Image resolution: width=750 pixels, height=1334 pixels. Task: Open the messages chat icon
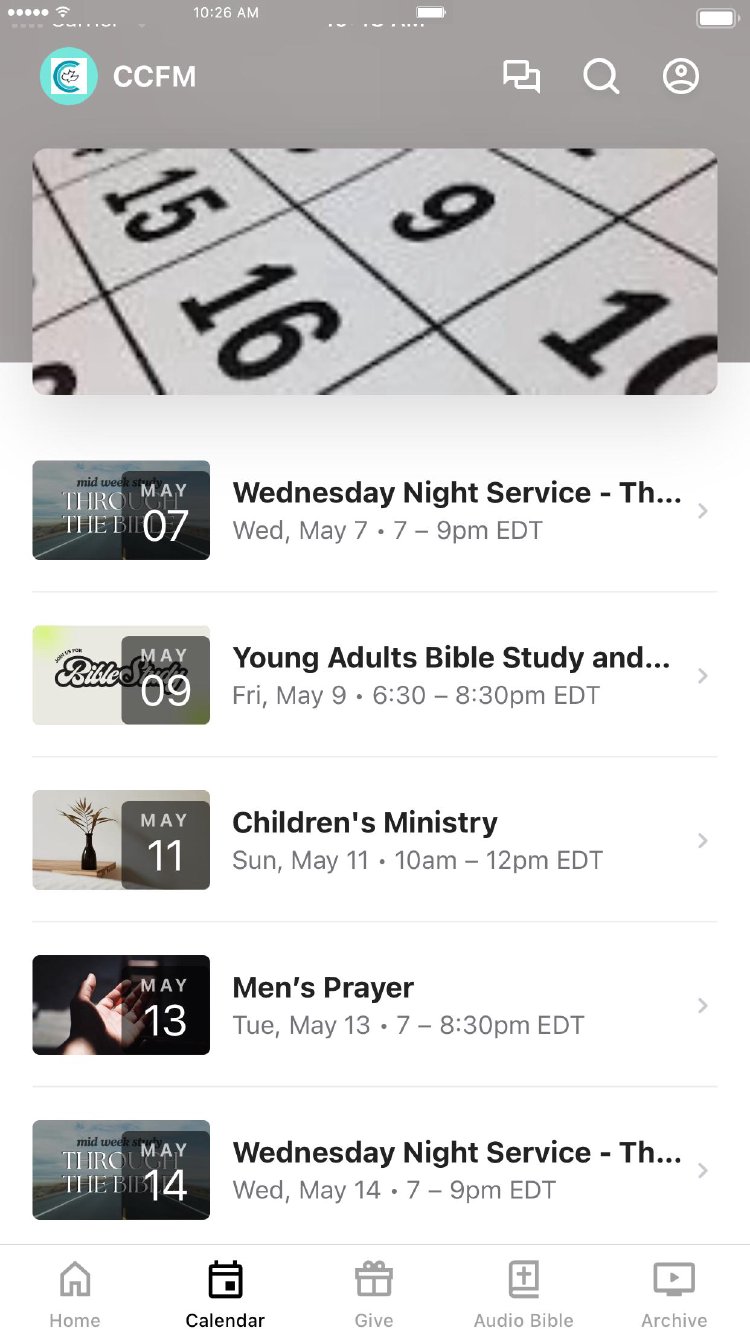[521, 77]
